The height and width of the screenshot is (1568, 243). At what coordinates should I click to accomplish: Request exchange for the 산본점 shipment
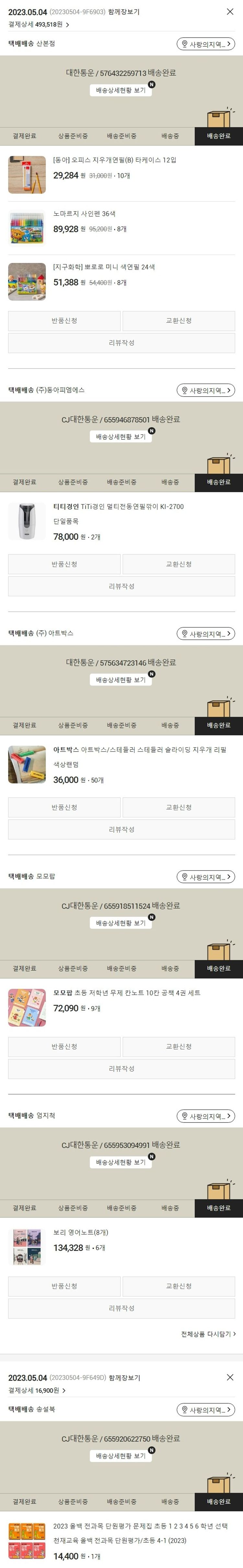[179, 321]
